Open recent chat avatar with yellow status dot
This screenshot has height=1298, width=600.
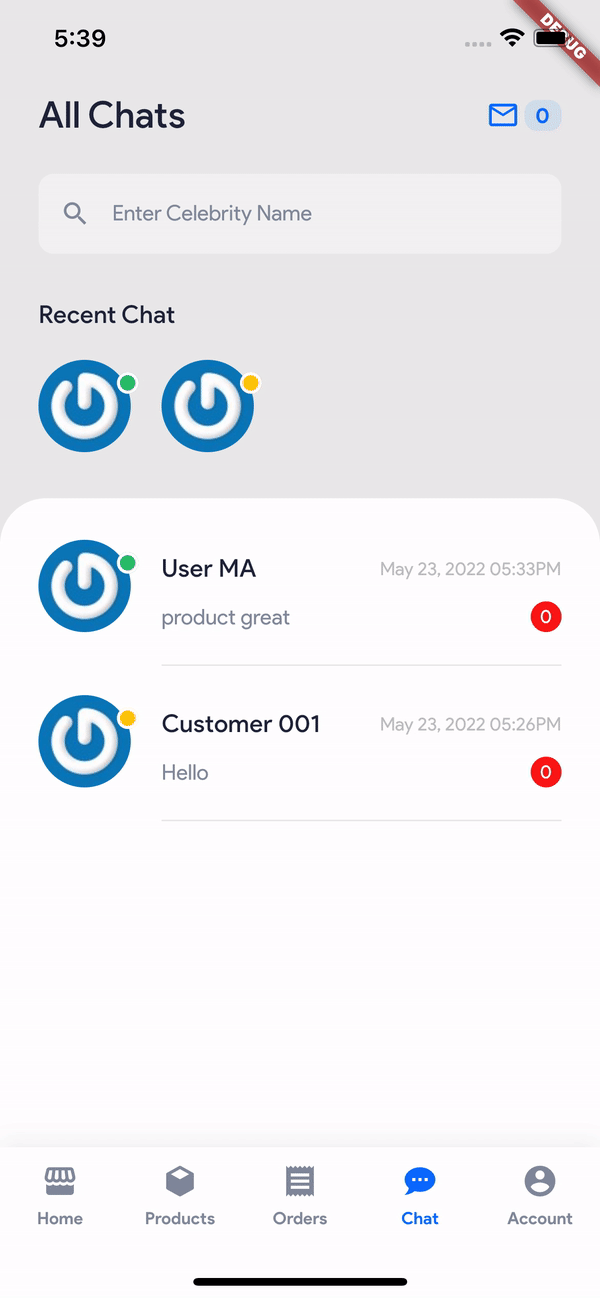208,406
